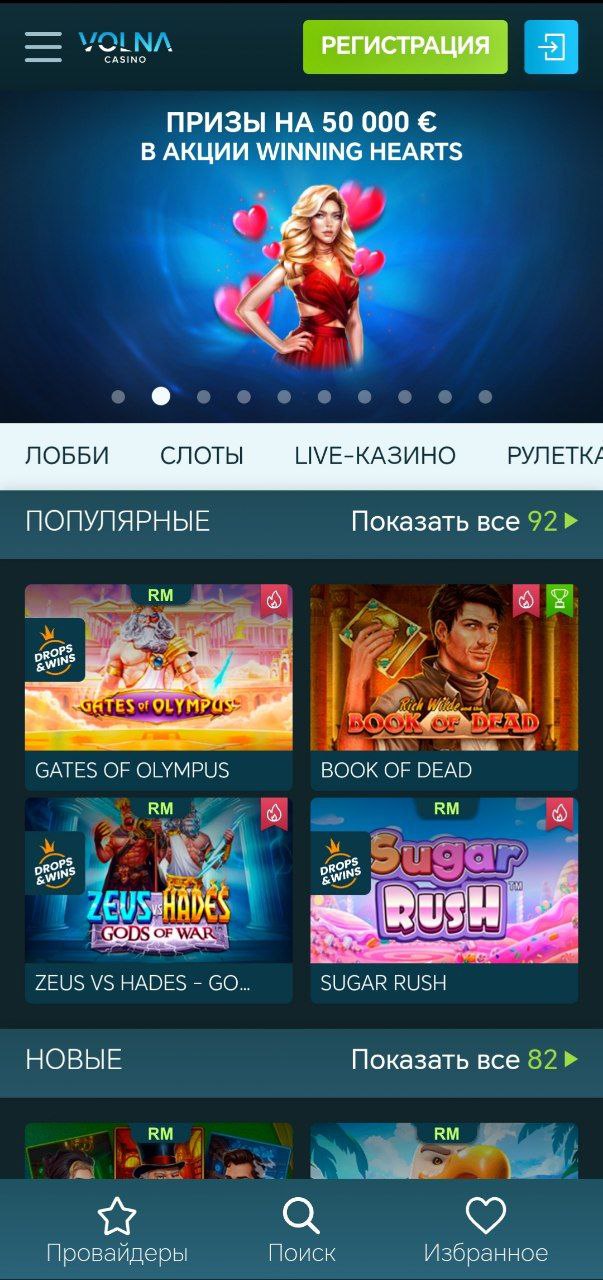Viewport: 603px width, 1280px height.
Task: Open the Sugar Rush game
Action: pos(444,900)
